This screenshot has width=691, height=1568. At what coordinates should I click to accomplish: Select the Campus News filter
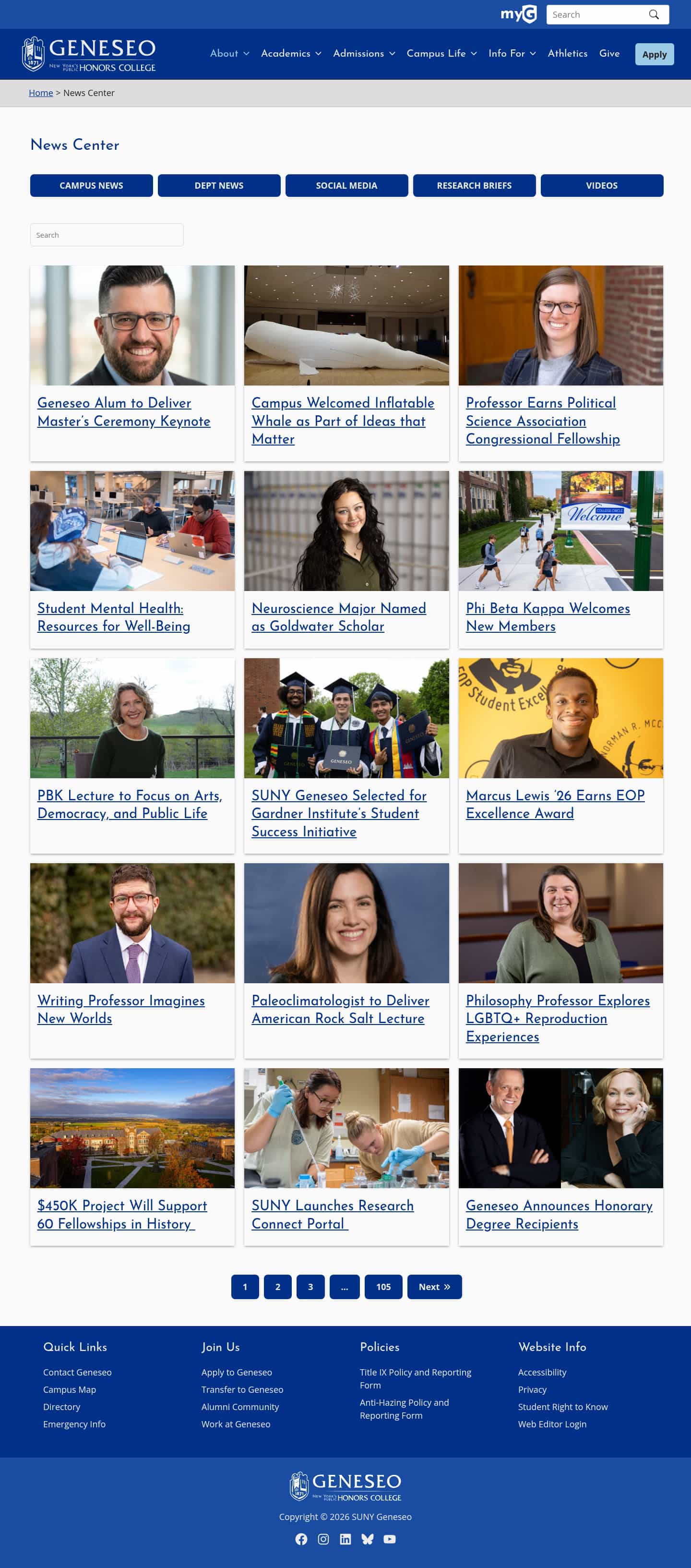91,186
